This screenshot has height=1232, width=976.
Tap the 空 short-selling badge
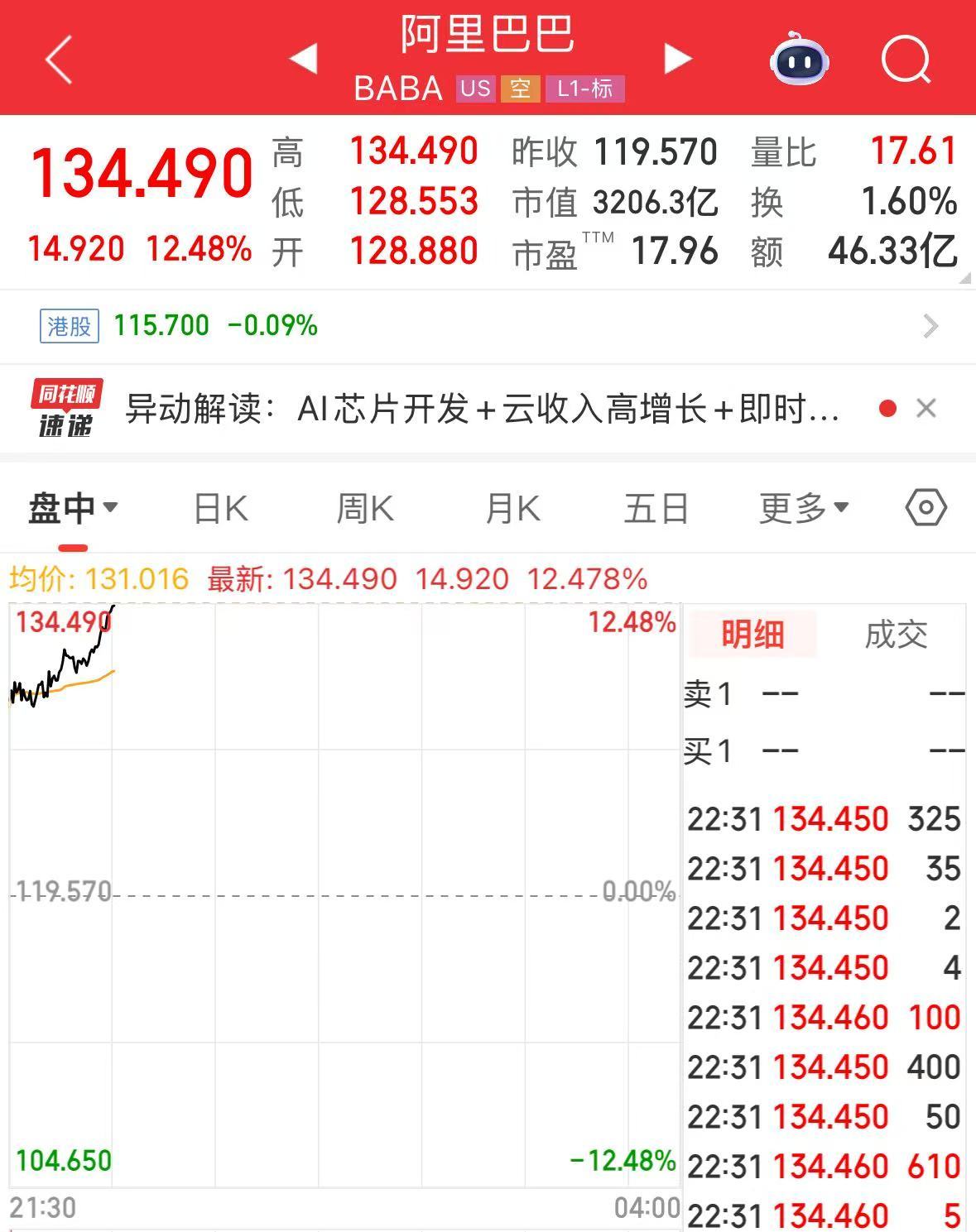(522, 88)
